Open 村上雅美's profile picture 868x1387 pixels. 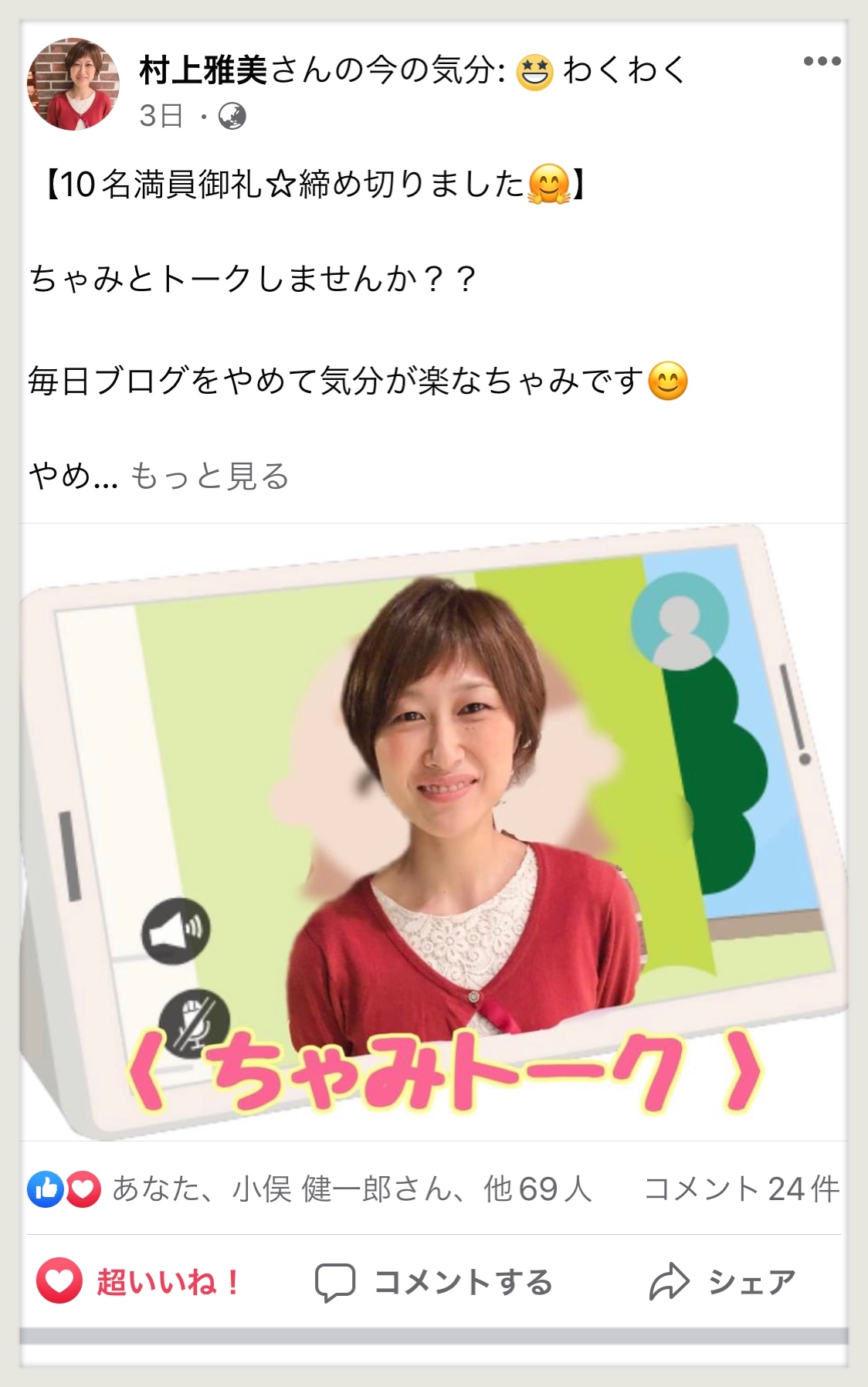pos(74,84)
